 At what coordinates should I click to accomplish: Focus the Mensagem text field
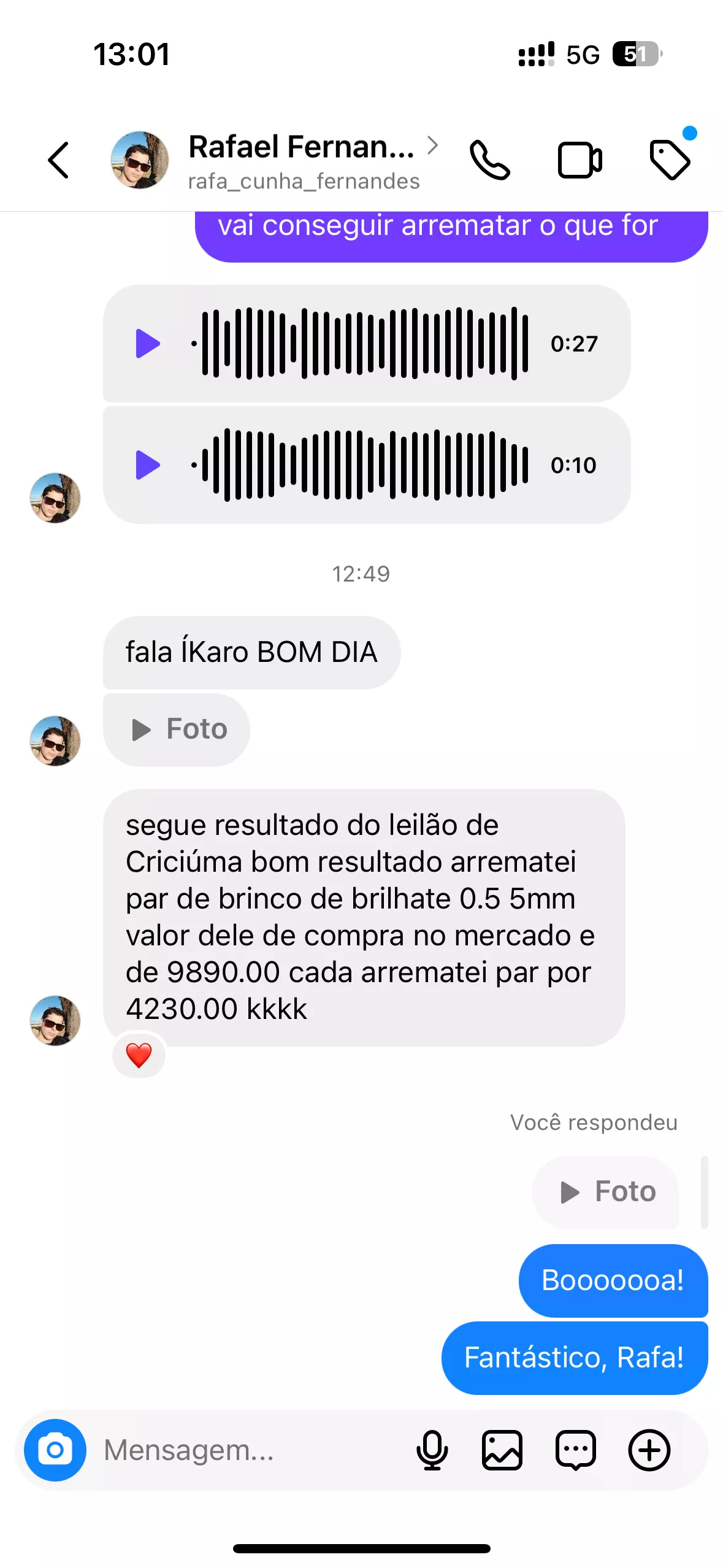[245, 1450]
